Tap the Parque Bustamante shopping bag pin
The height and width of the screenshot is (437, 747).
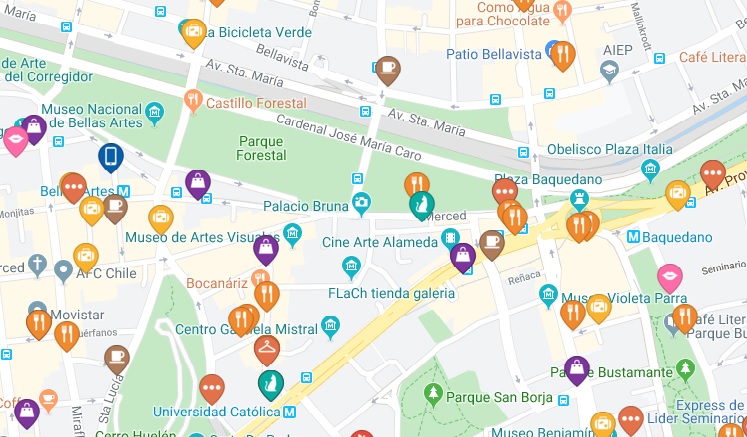[x=577, y=370]
